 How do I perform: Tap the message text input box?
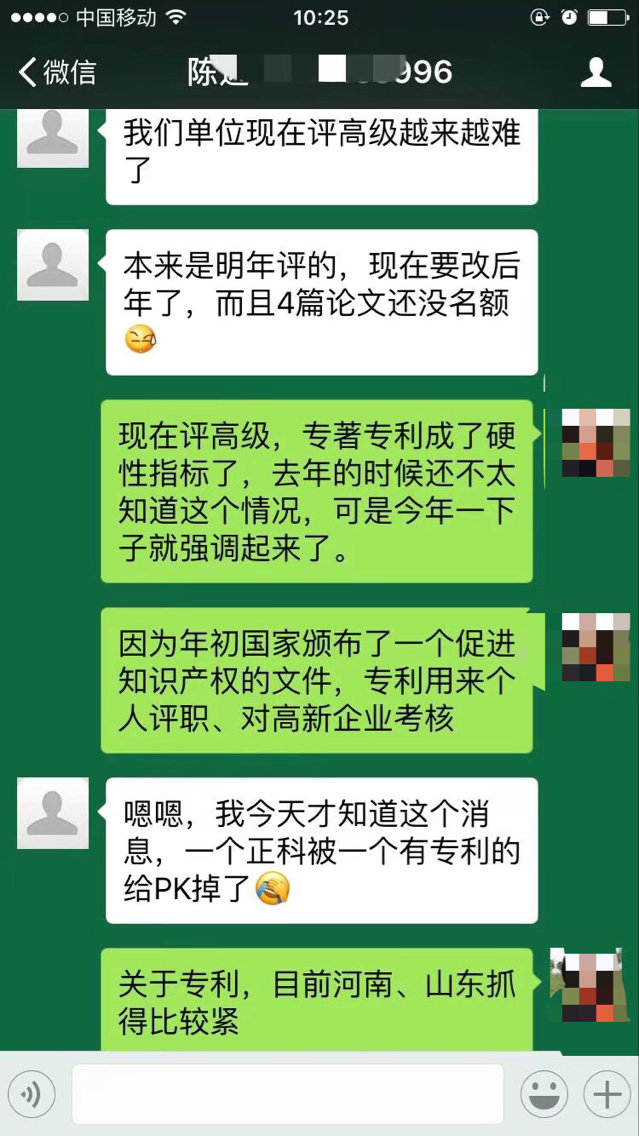(288, 1094)
